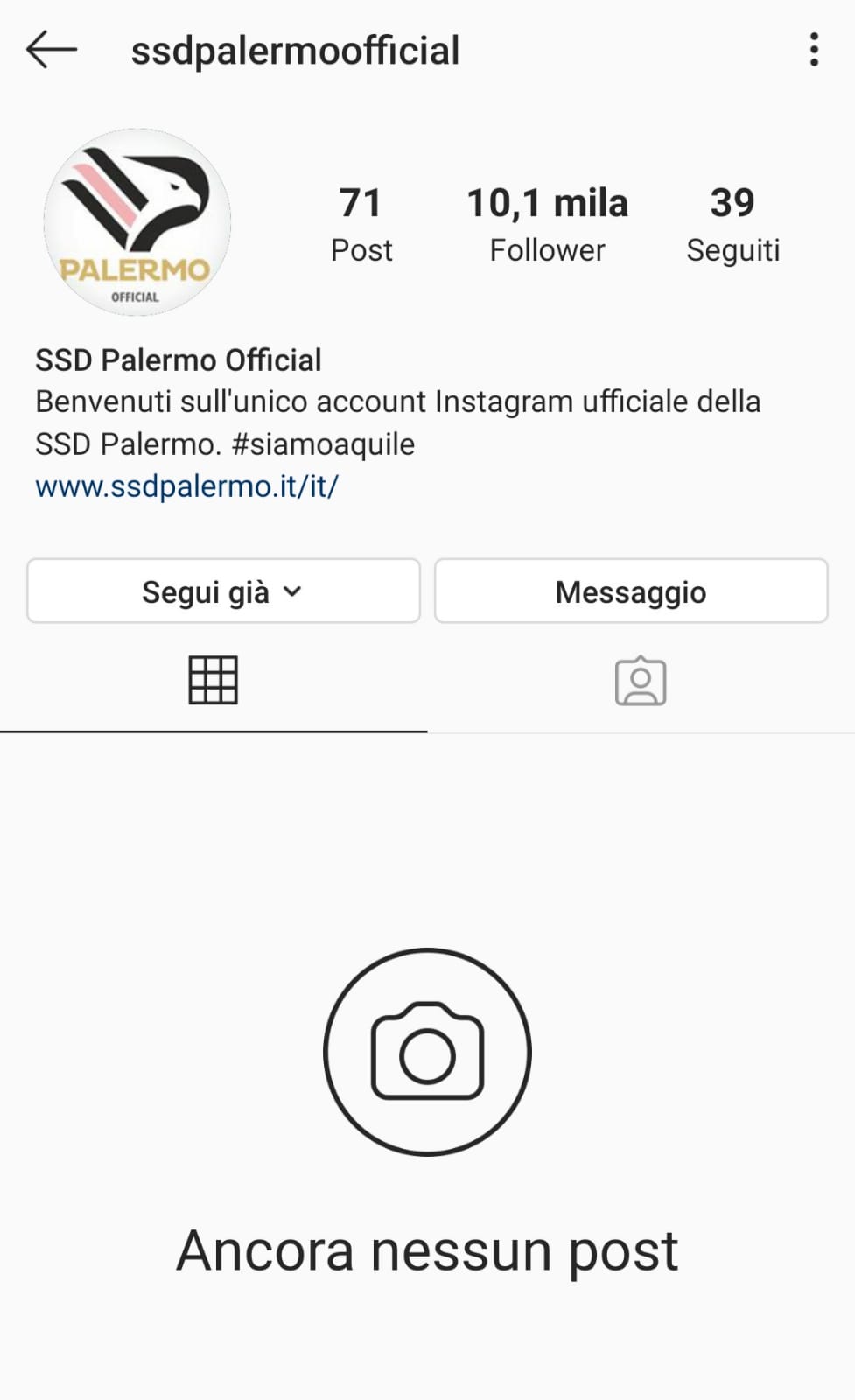Open the three-dot overflow menu
This screenshot has width=855, height=1400.
(814, 50)
